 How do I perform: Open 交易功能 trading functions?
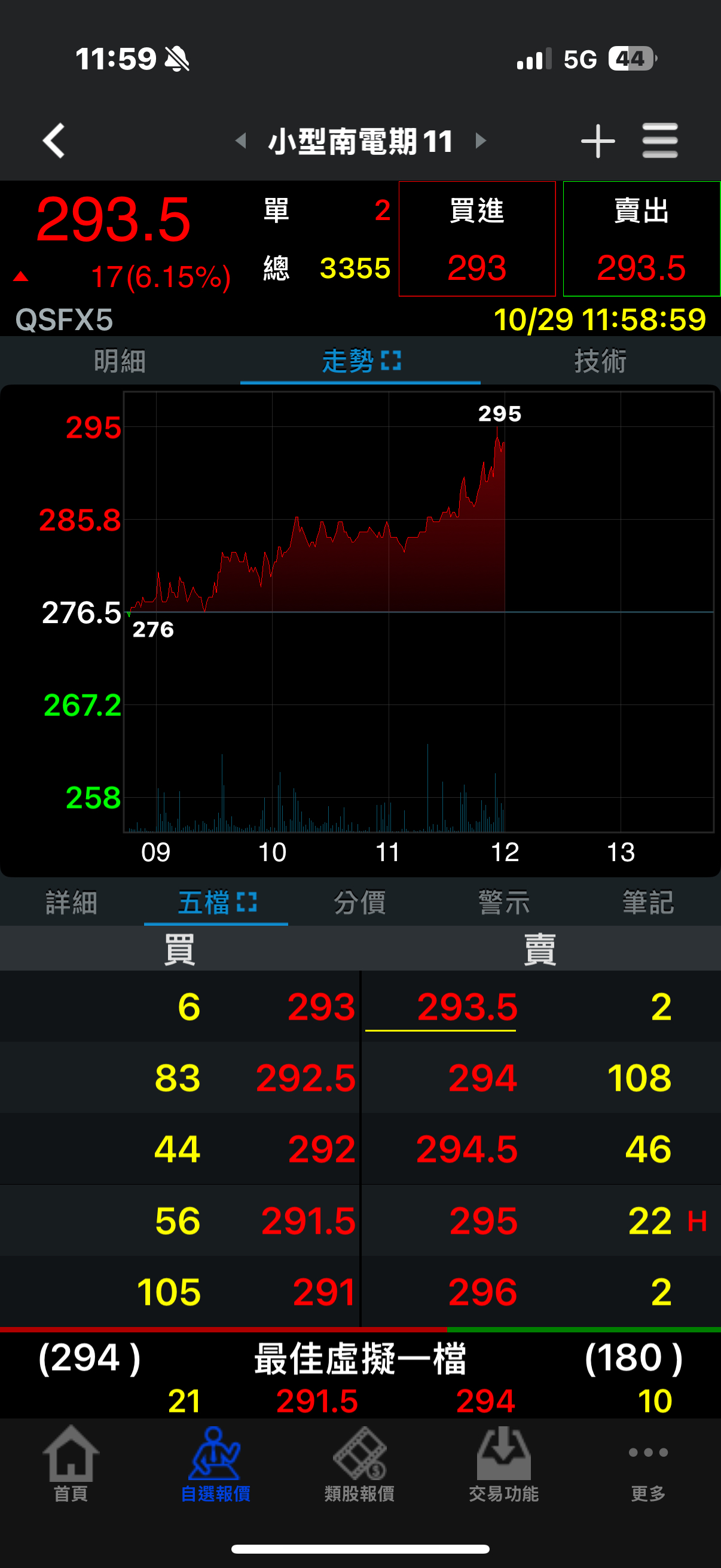[504, 1464]
